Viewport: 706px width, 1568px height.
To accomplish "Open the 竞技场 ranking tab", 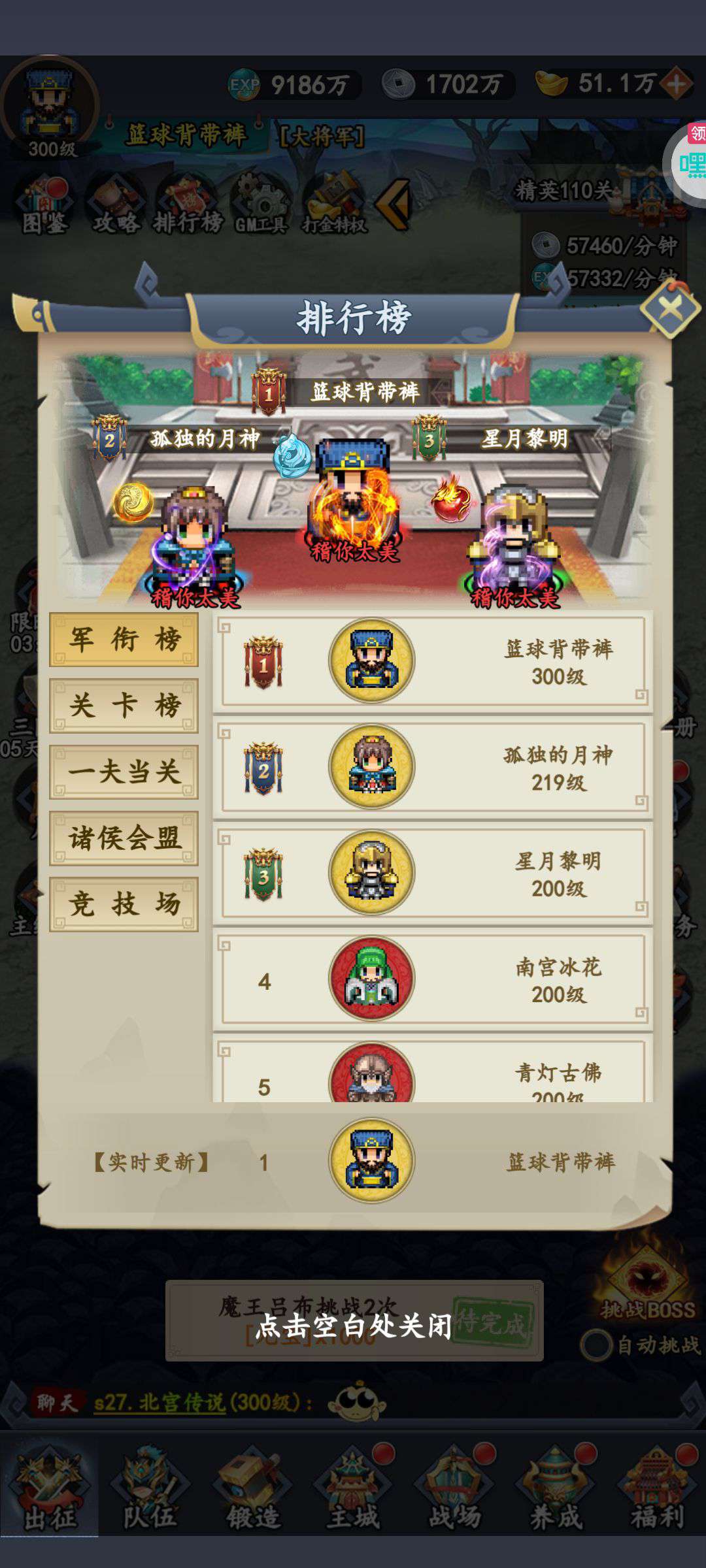I will coord(124,904).
